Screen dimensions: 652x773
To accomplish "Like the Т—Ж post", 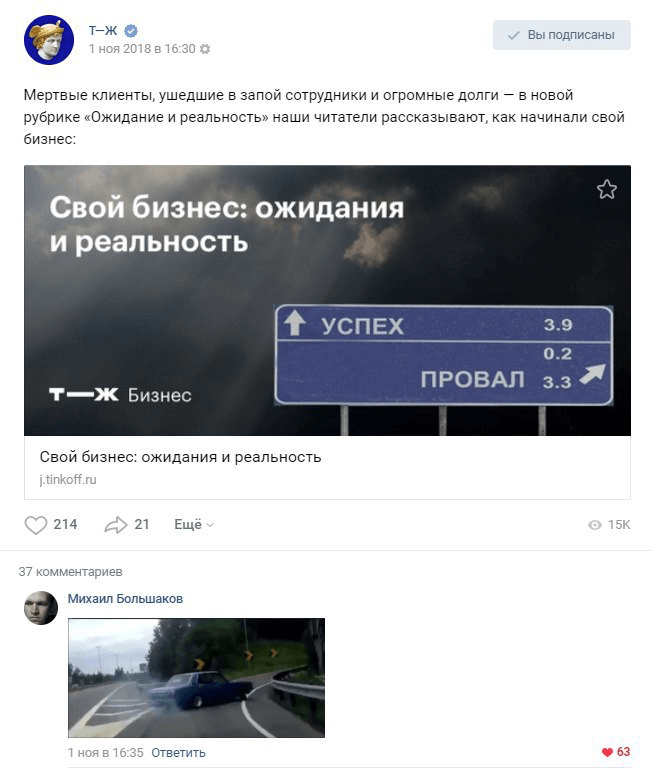I will pyautogui.click(x=37, y=525).
